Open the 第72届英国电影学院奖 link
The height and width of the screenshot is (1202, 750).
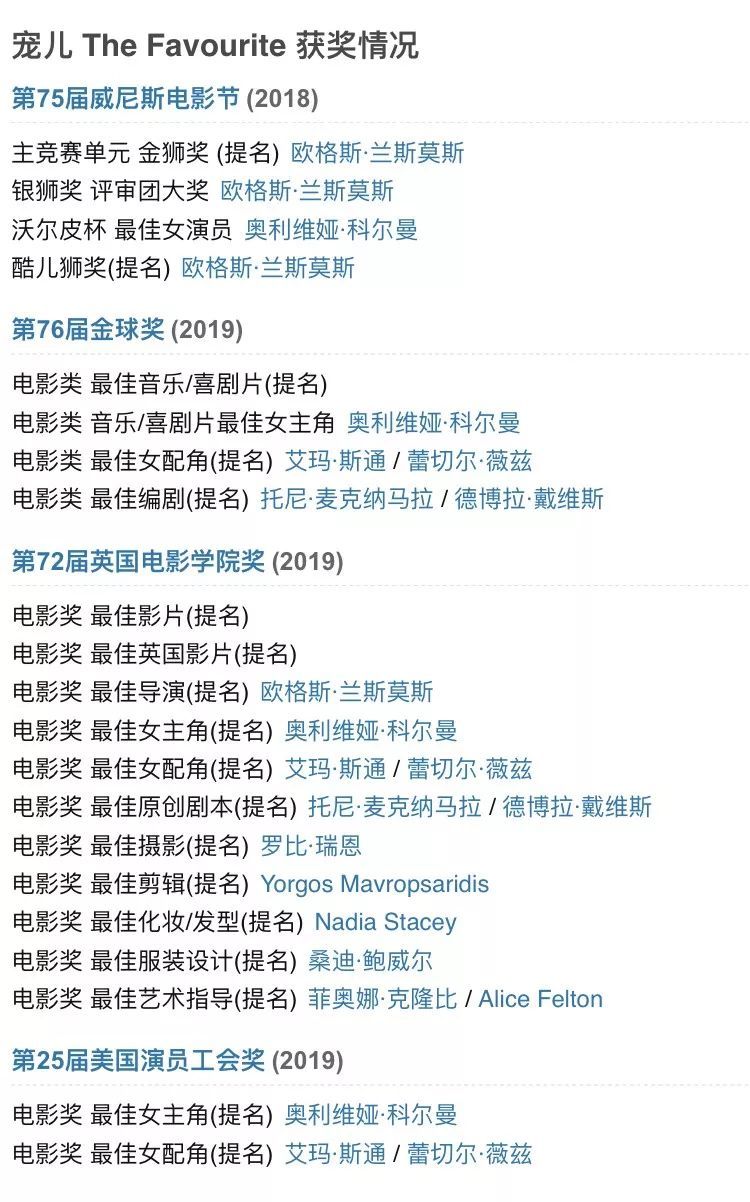pyautogui.click(x=138, y=561)
